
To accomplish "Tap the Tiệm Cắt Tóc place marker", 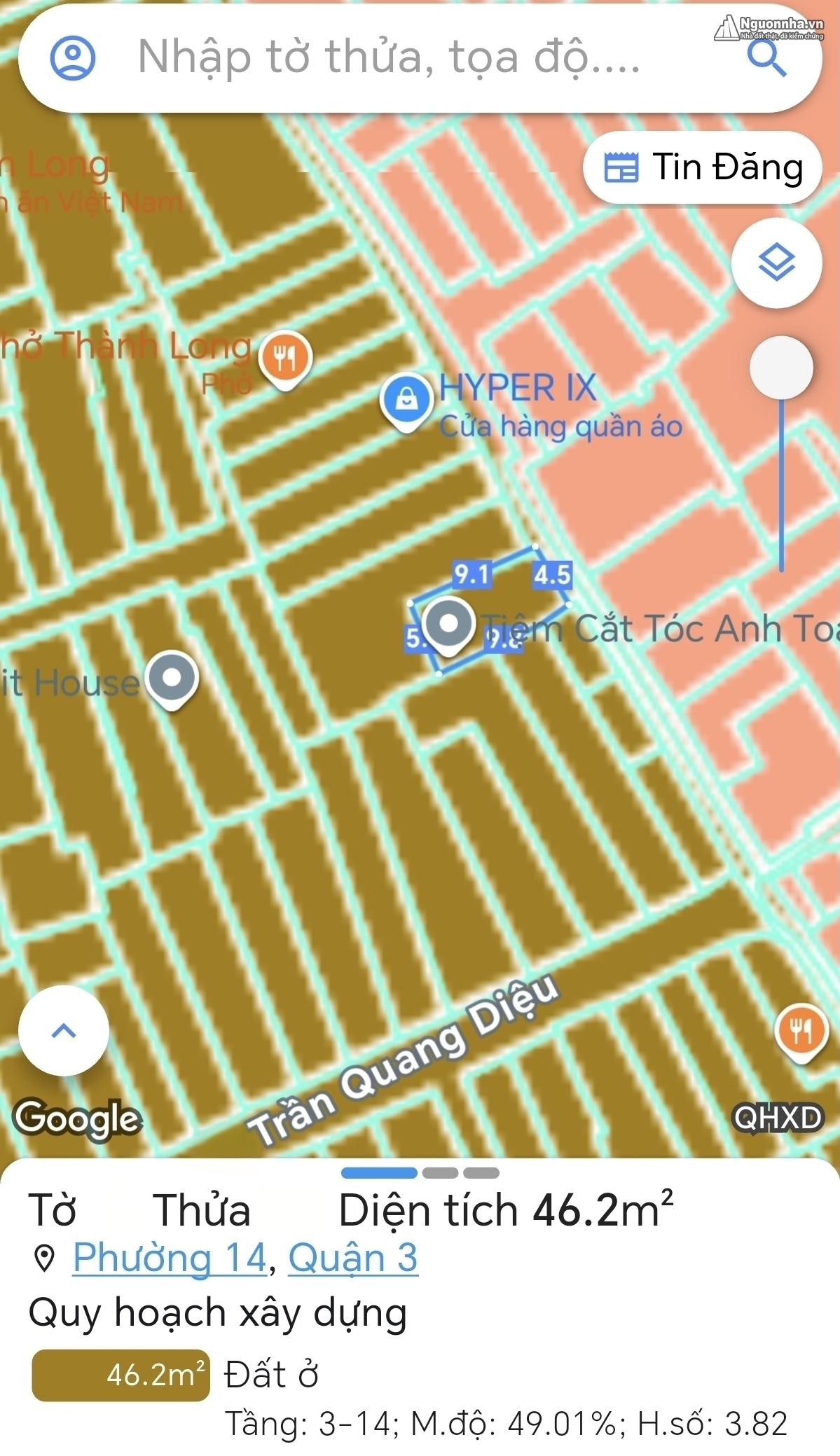I will pos(448,626).
